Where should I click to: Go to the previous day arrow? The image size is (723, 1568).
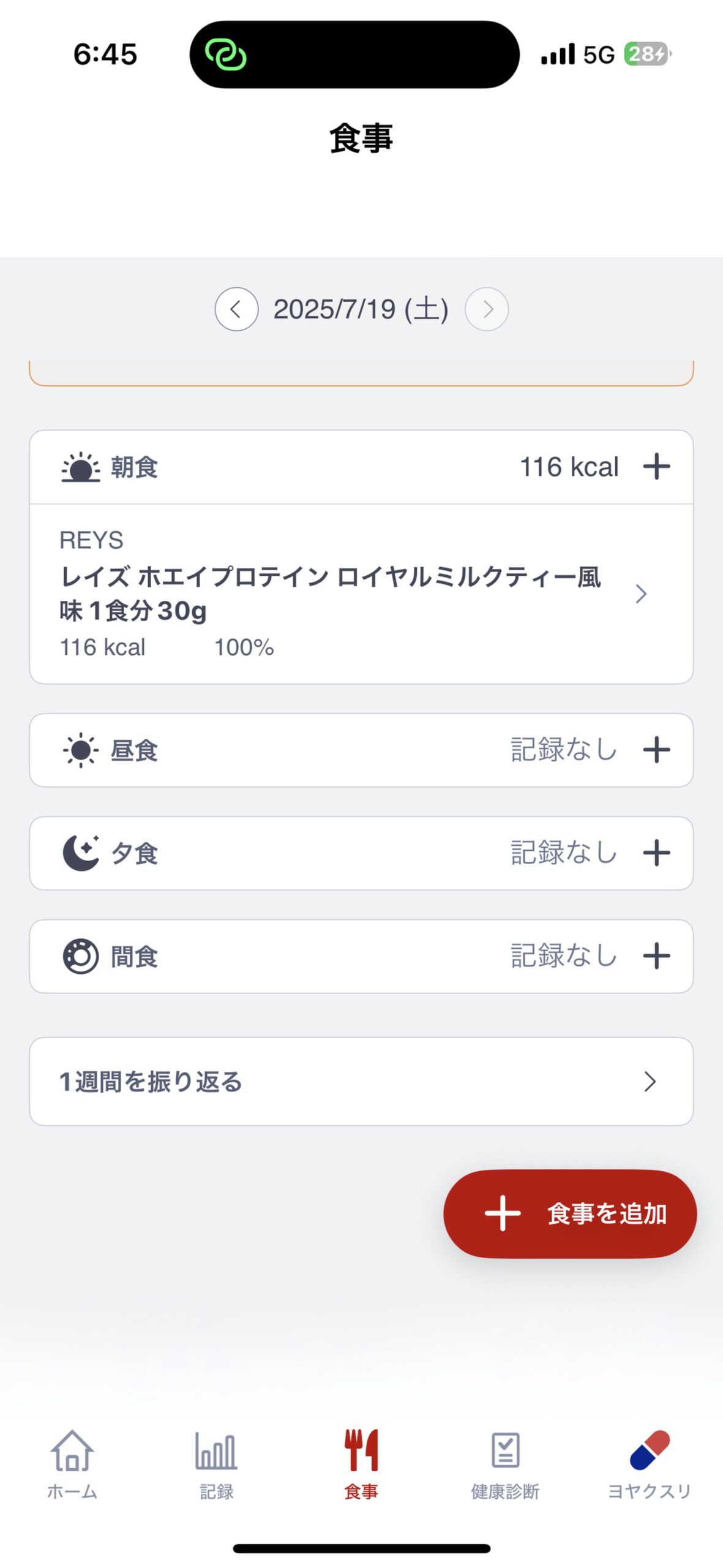pyautogui.click(x=236, y=309)
